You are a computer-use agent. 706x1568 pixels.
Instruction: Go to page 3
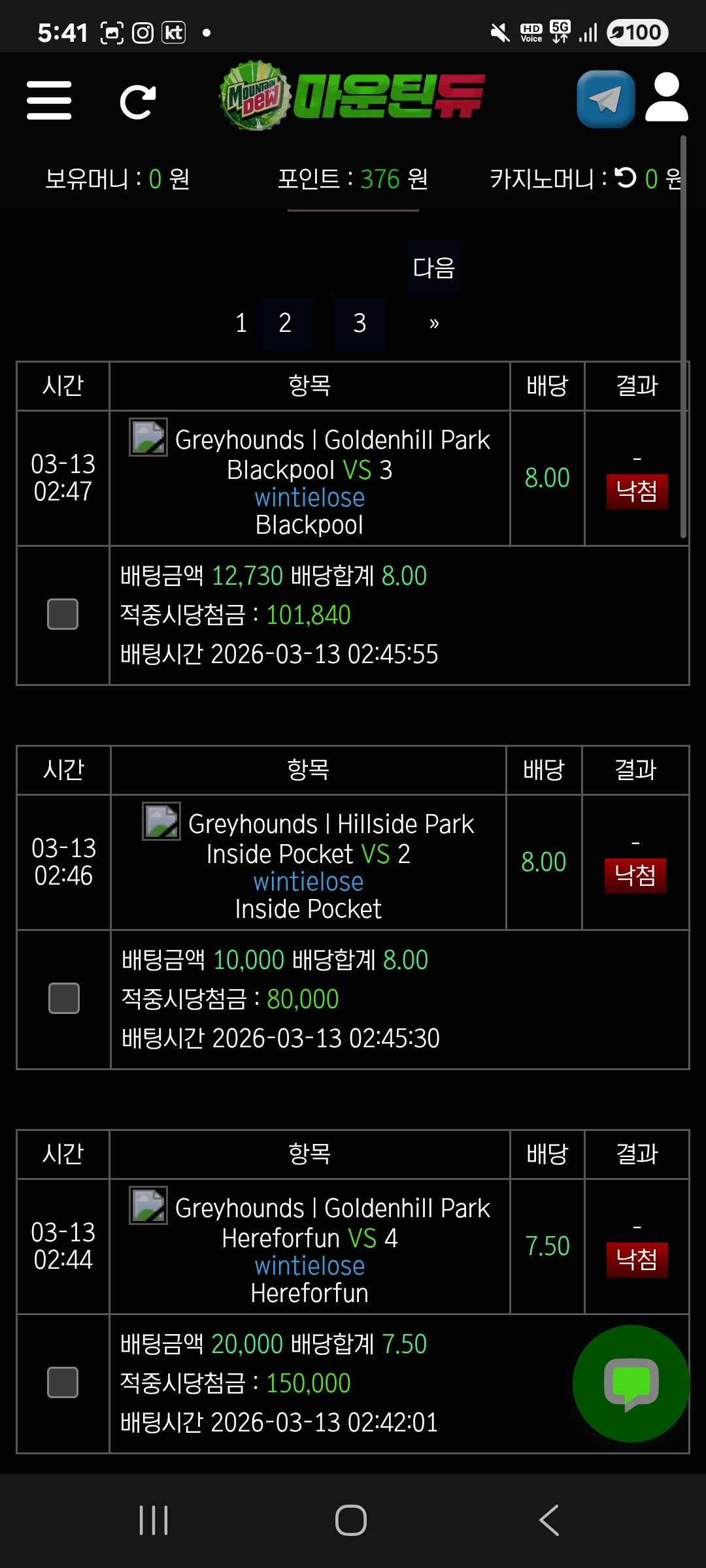[360, 323]
